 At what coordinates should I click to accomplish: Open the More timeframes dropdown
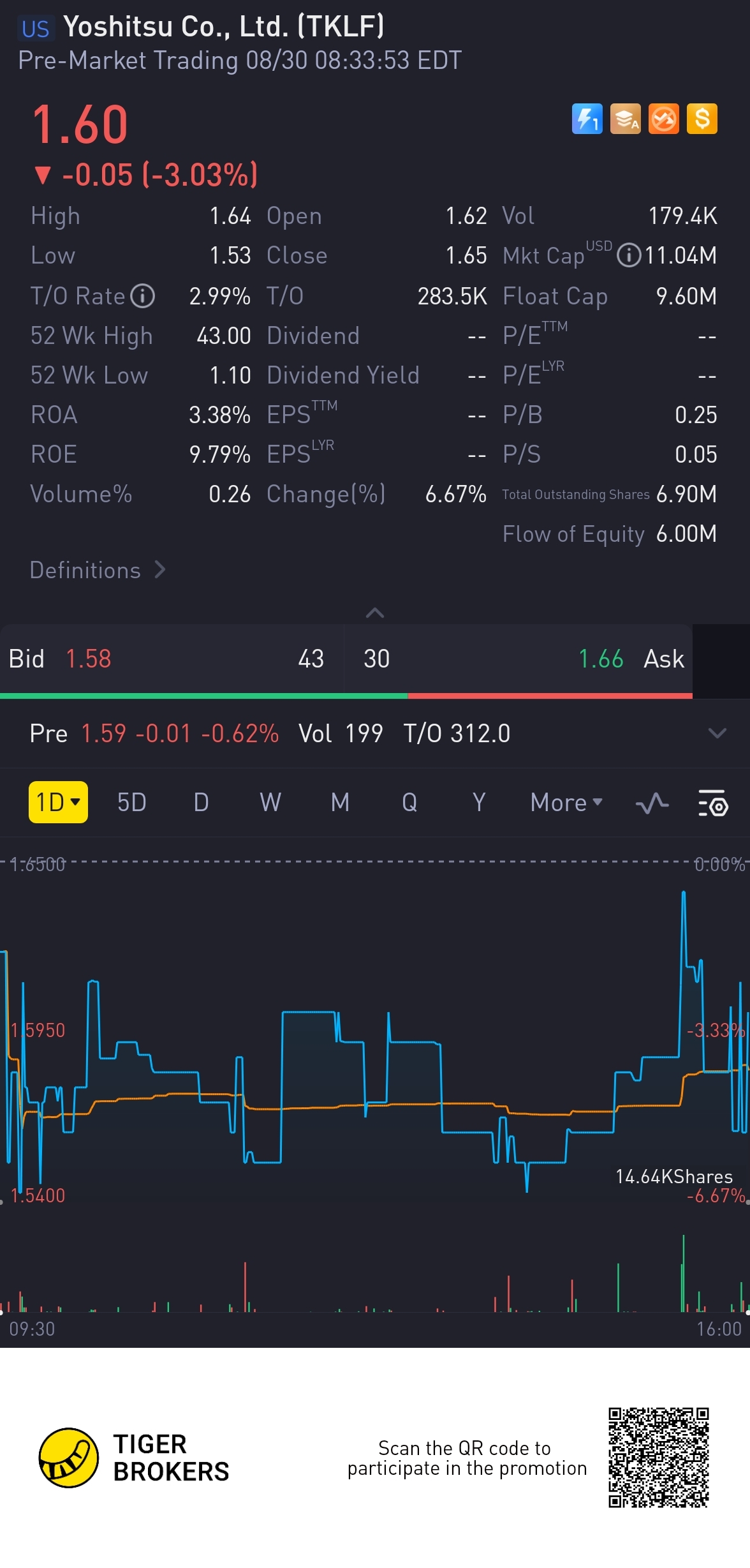(x=566, y=802)
